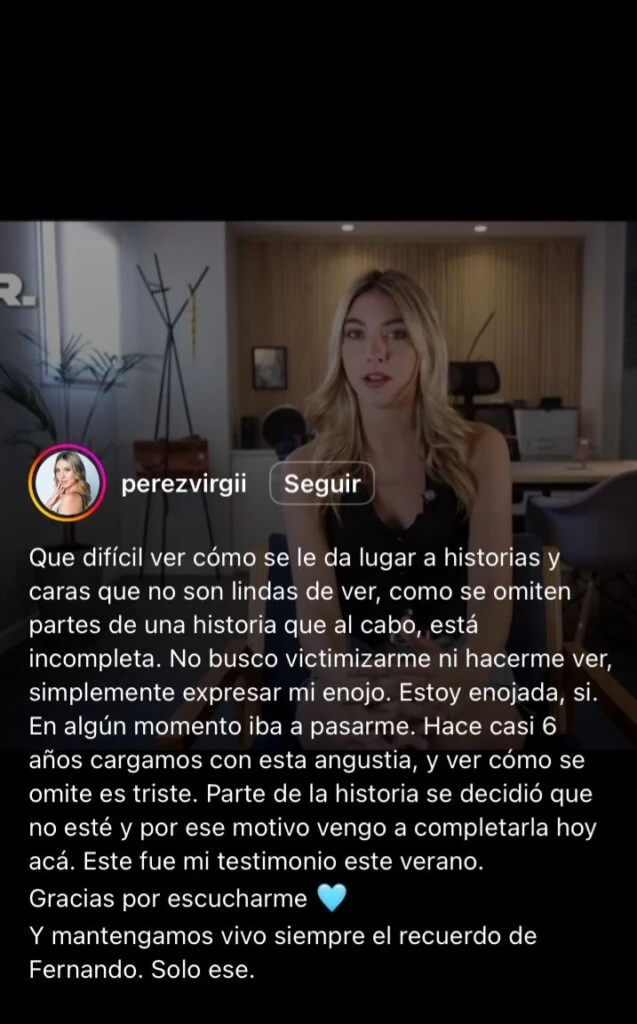Open the perezvirgii username link

(x=183, y=484)
